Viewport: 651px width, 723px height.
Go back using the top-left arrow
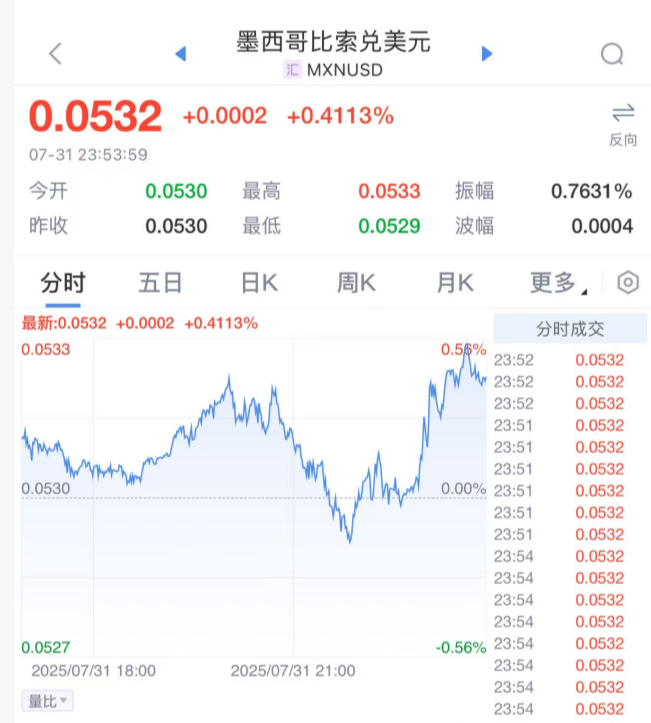click(56, 54)
